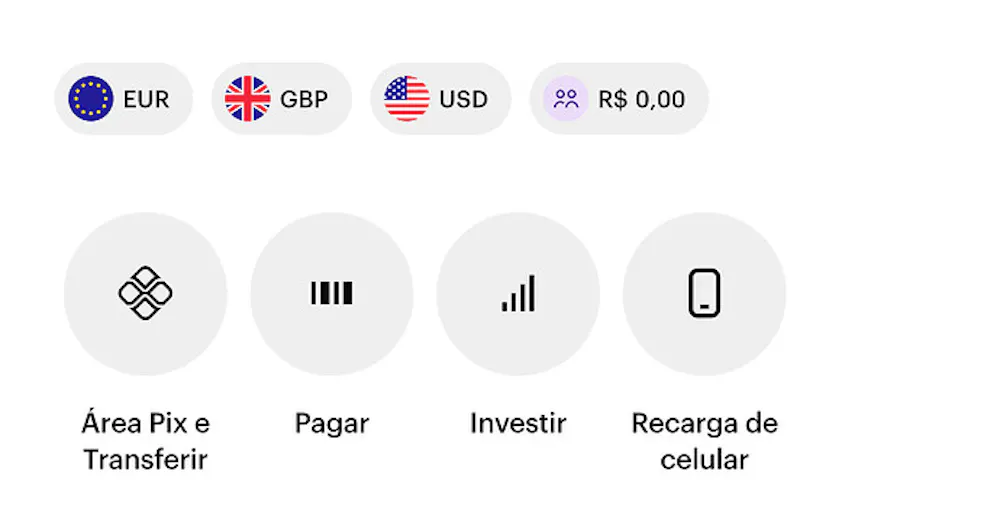
Task: Open Área Pix e Transferir
Action: click(x=145, y=294)
